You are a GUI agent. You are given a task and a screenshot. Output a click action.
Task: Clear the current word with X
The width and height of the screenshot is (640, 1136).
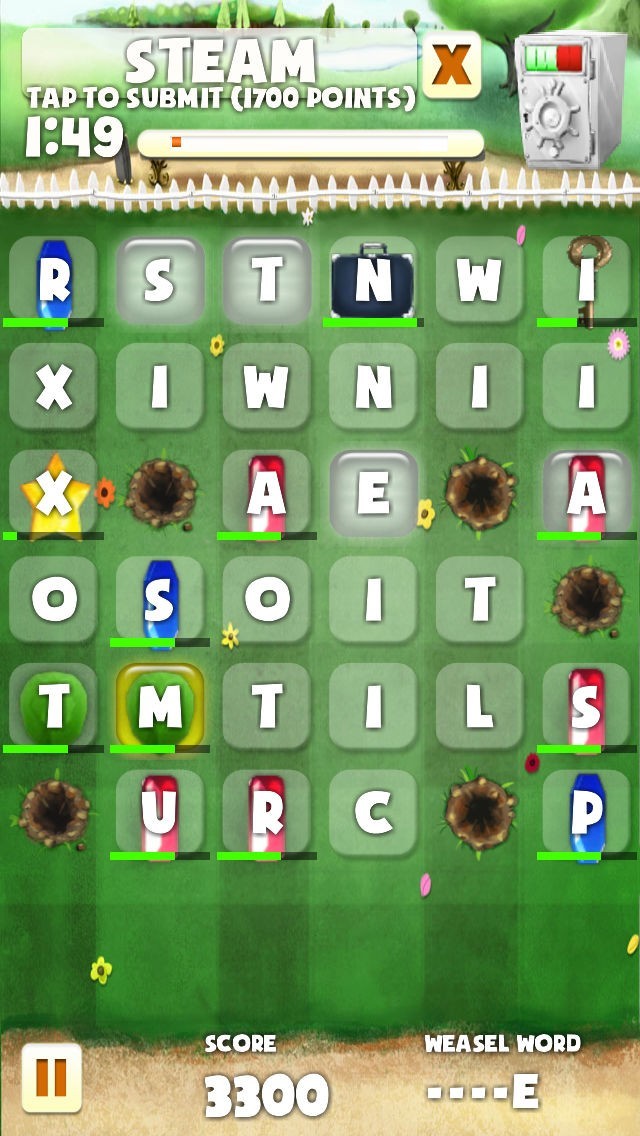452,65
